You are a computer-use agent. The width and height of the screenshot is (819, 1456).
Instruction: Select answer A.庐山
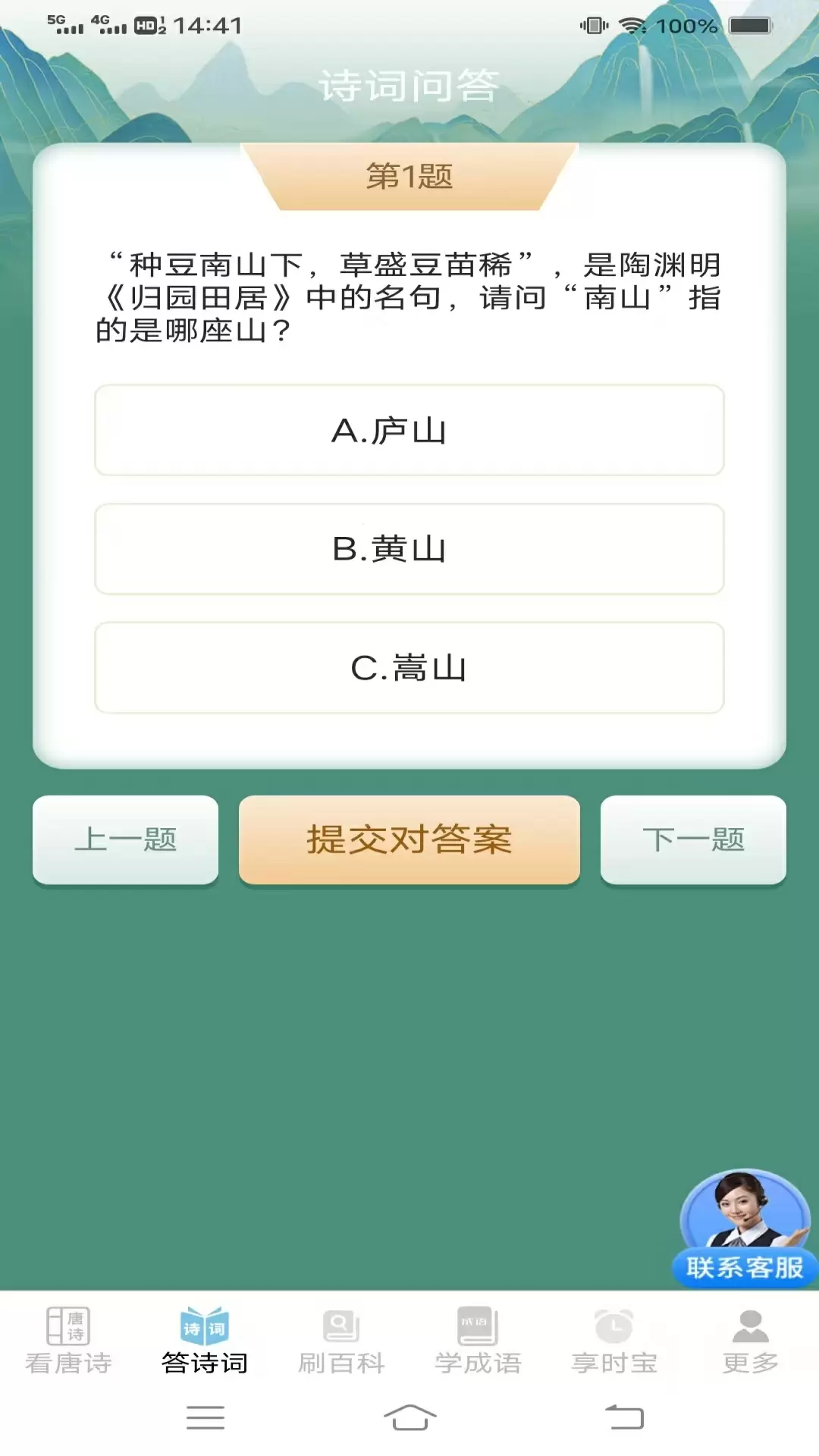click(x=409, y=431)
